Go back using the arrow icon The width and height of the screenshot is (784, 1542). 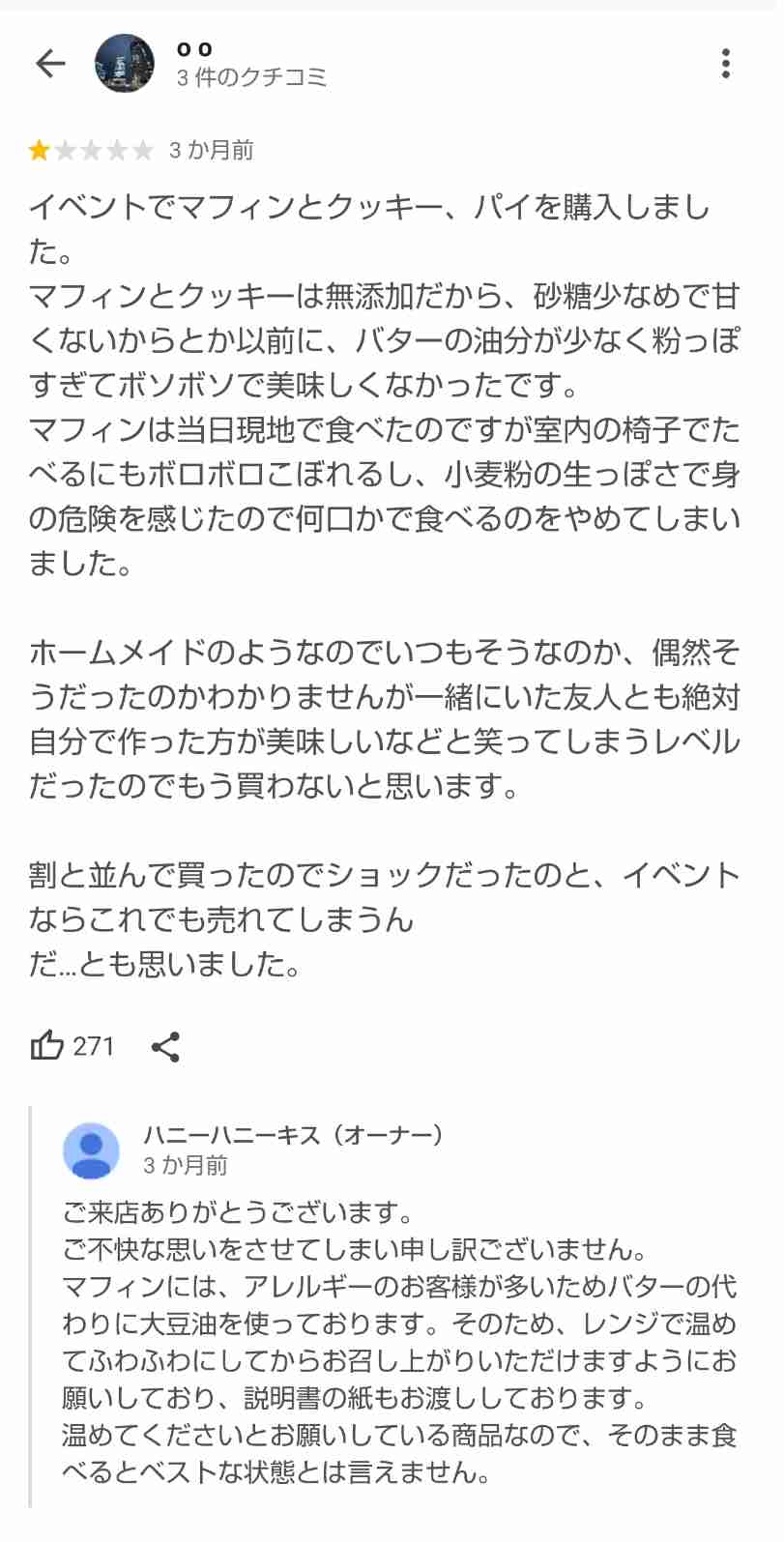(x=50, y=64)
